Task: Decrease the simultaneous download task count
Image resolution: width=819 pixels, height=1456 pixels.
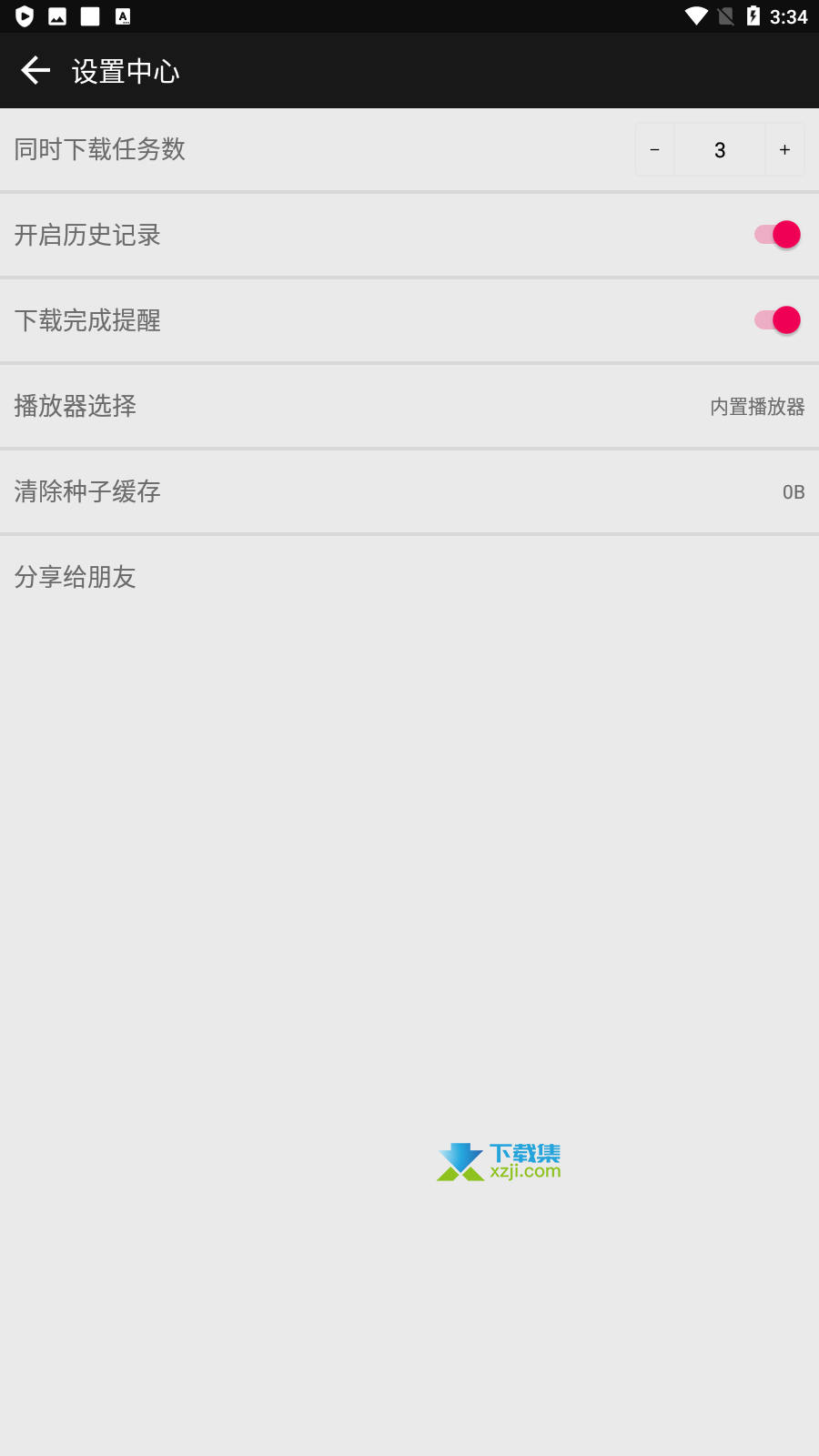Action: (x=654, y=149)
